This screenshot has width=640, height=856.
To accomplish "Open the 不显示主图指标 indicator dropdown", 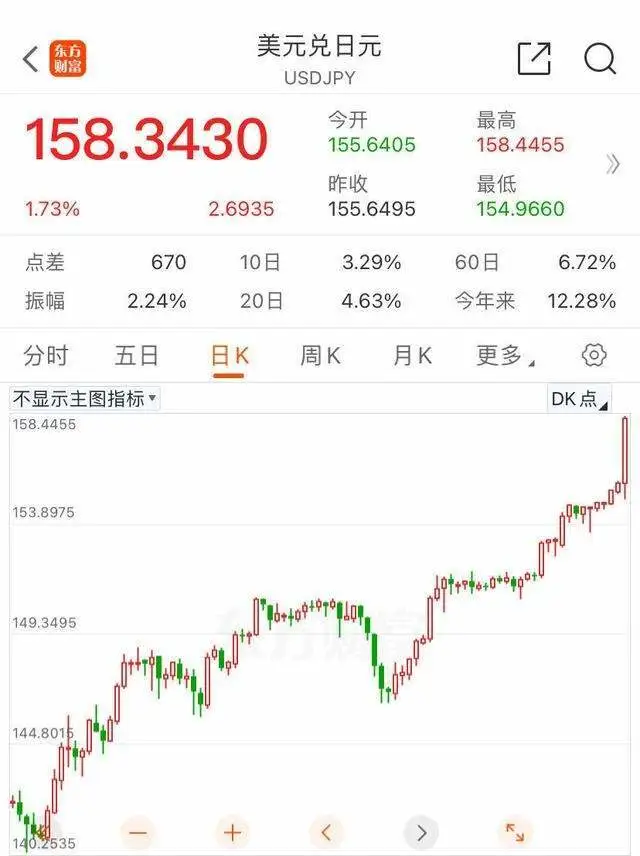I will click(85, 398).
